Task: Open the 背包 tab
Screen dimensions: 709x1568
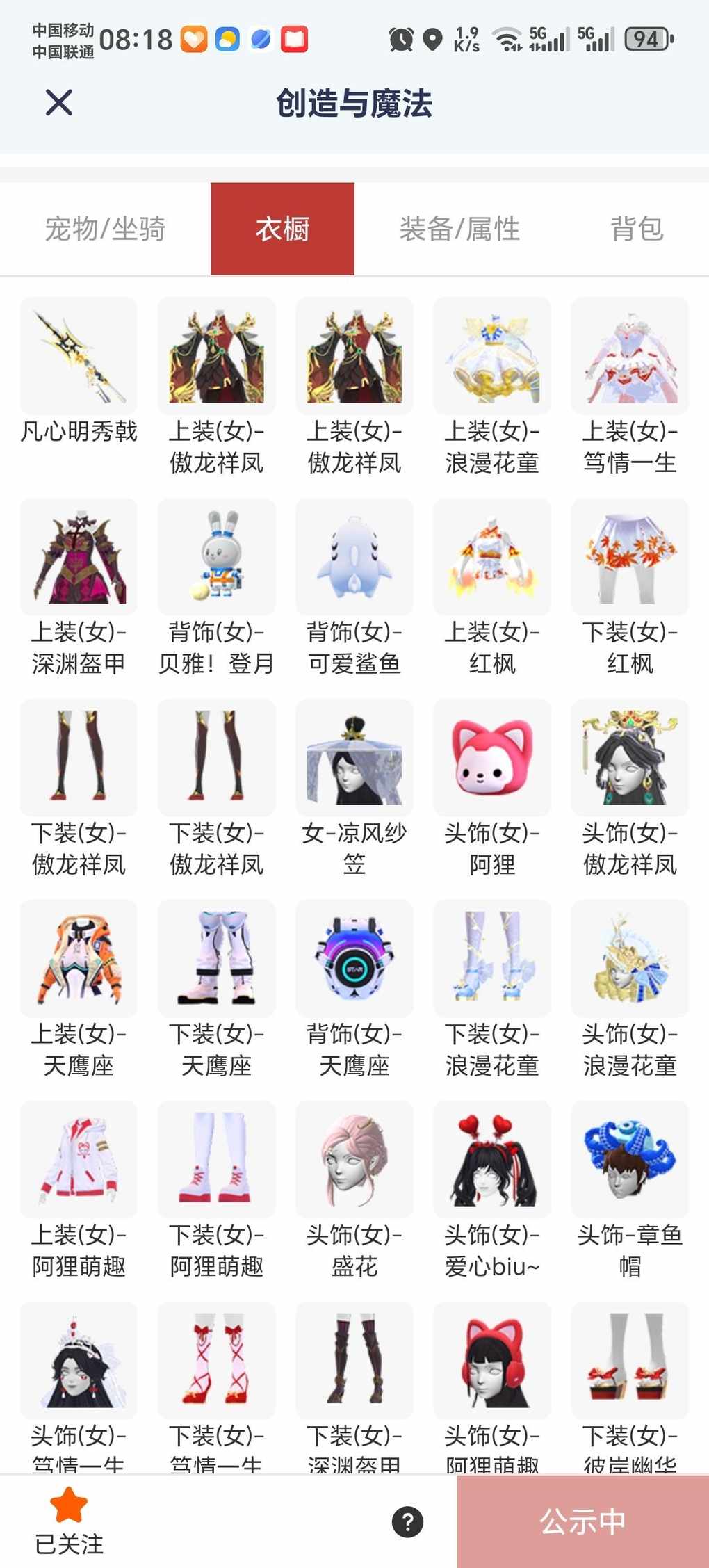Action: 637,229
